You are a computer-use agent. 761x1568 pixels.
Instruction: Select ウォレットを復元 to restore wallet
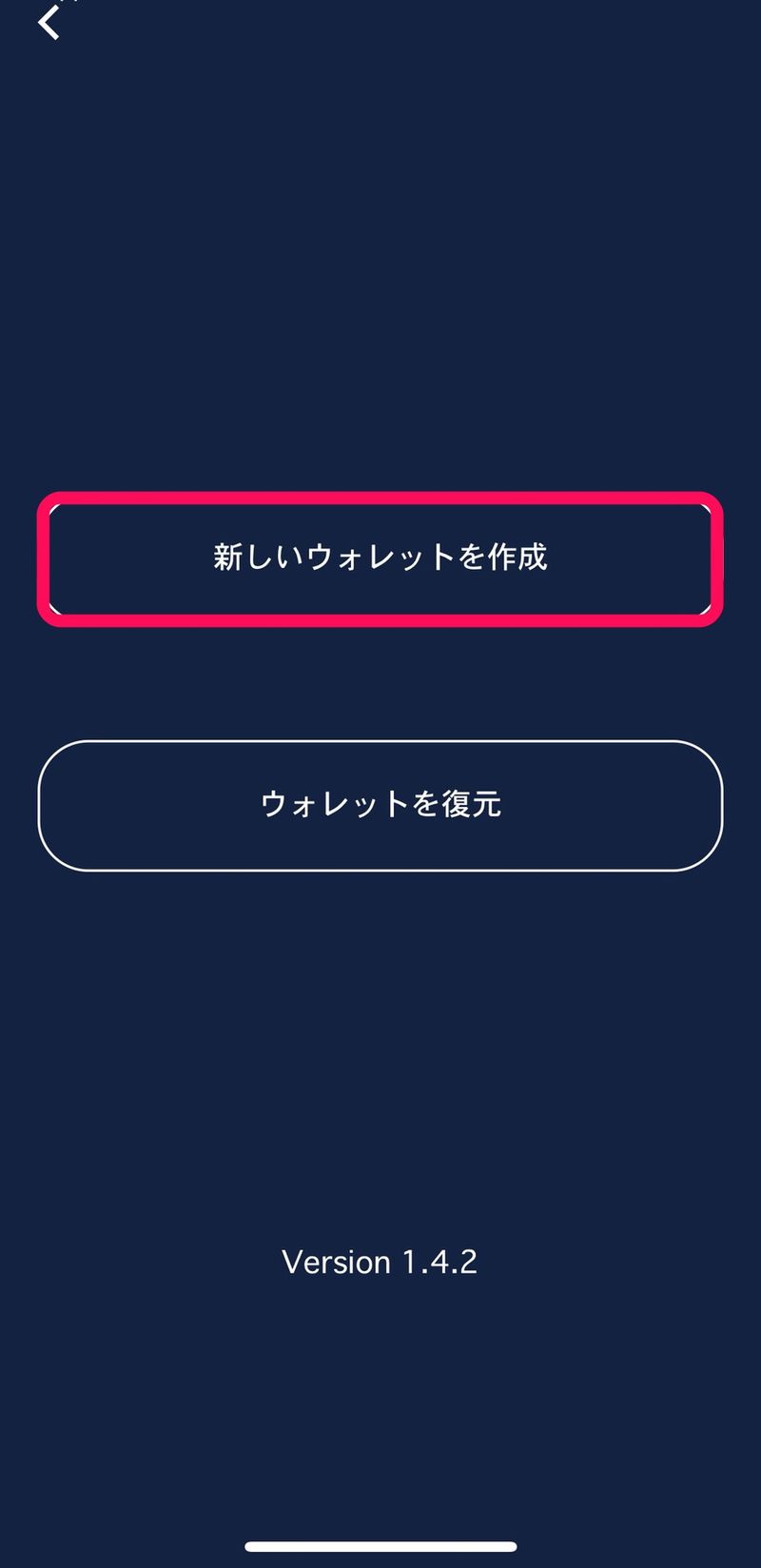[380, 805]
